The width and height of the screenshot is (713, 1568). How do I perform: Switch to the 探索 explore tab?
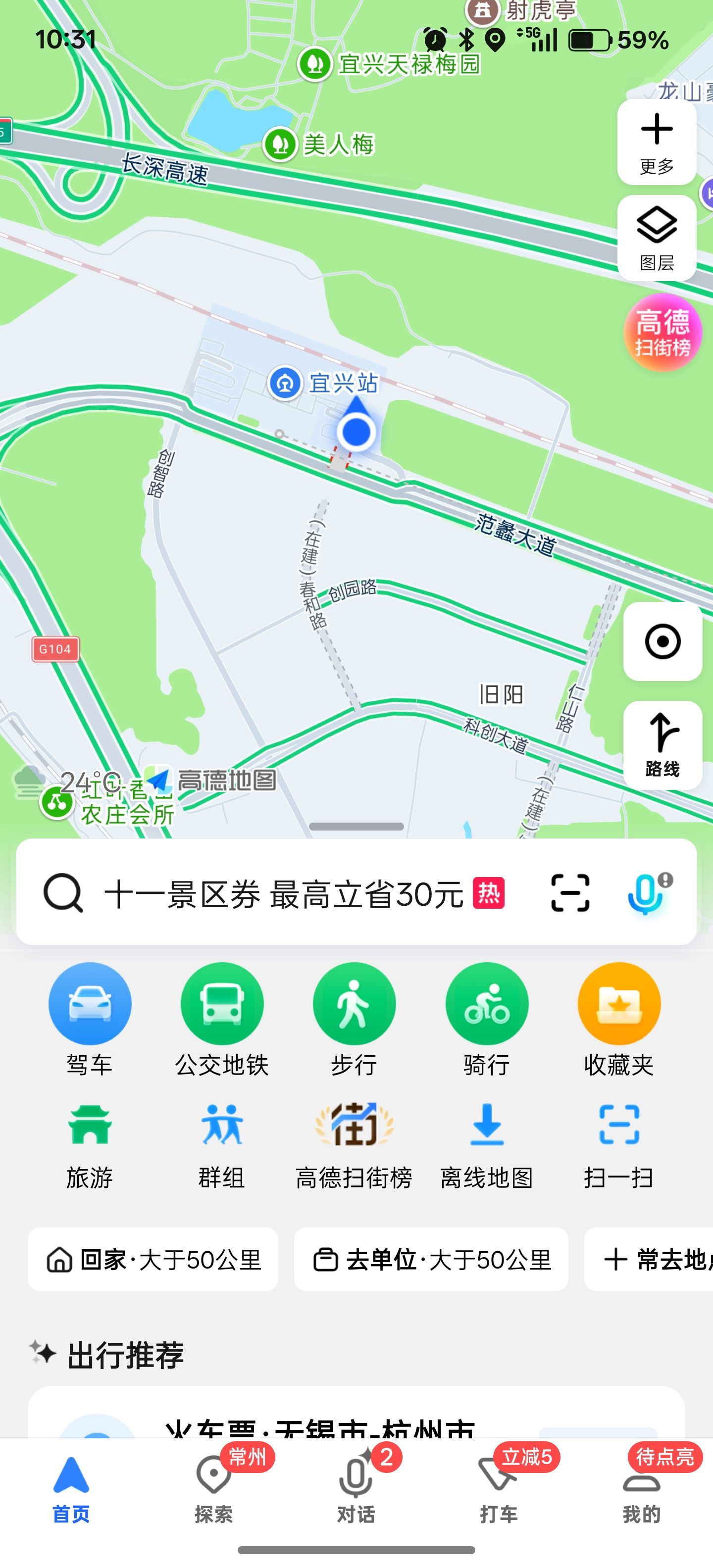pyautogui.click(x=214, y=1488)
